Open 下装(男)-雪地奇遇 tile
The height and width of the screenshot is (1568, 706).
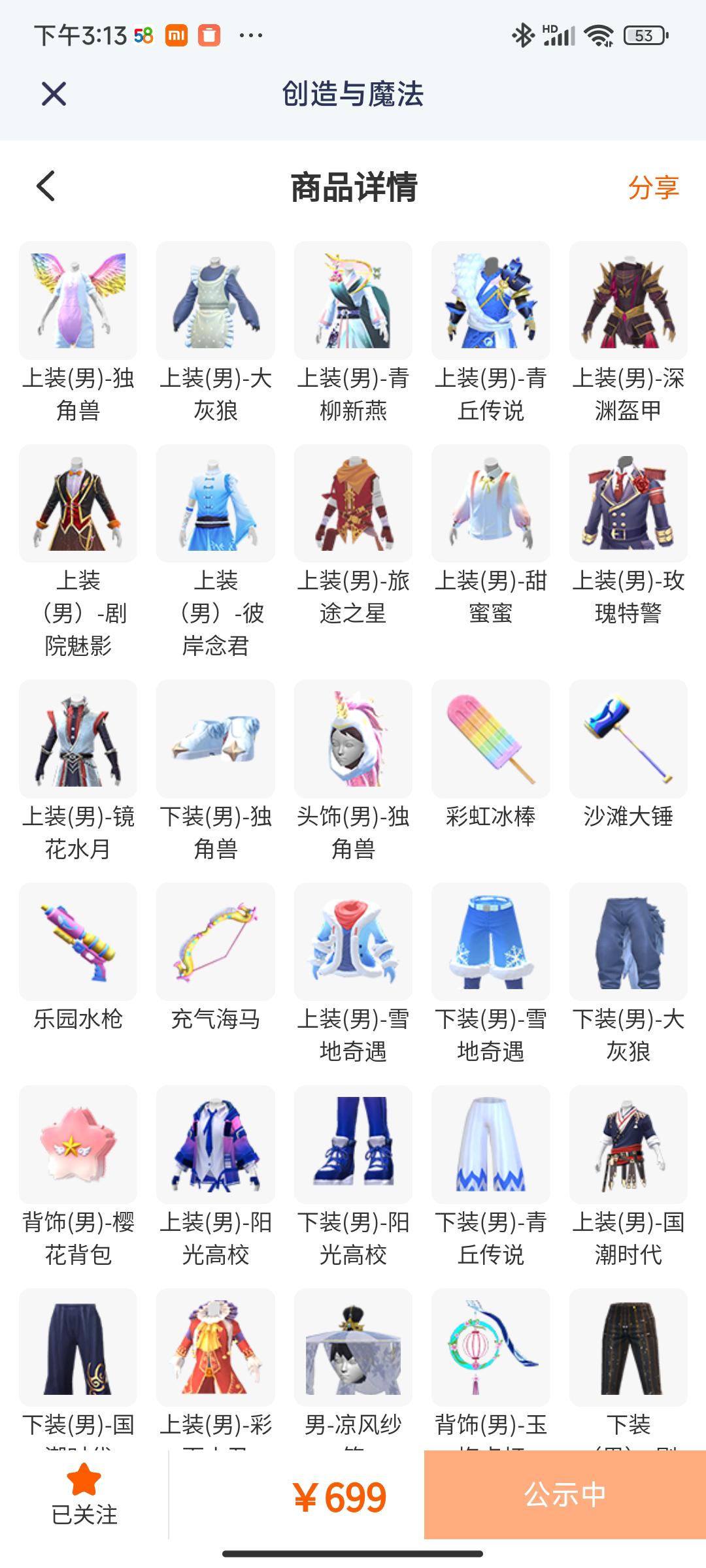point(491,942)
